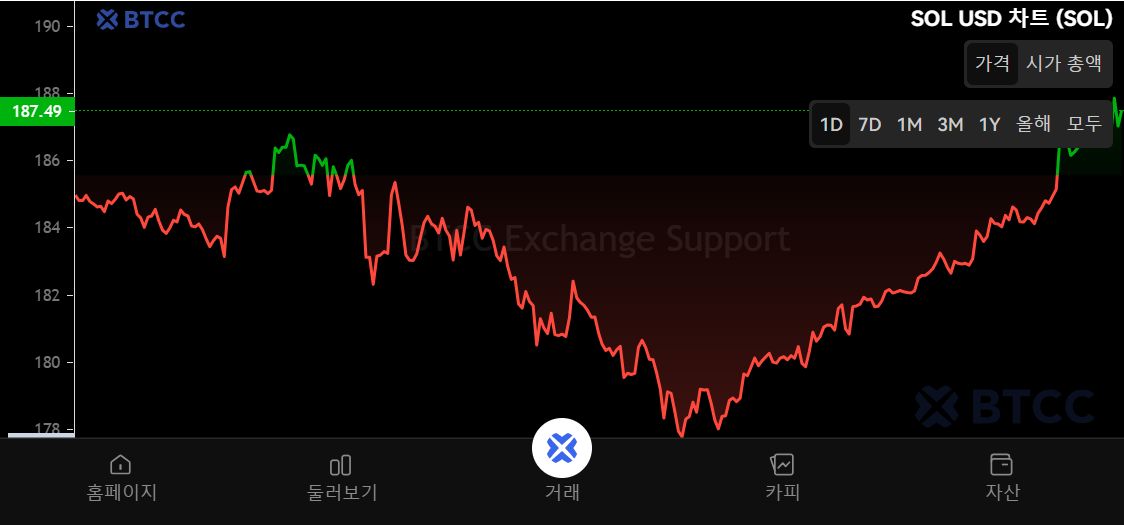Switch chart to 시가 총액 view
Viewport: 1124px width, 525px height.
(x=1064, y=63)
